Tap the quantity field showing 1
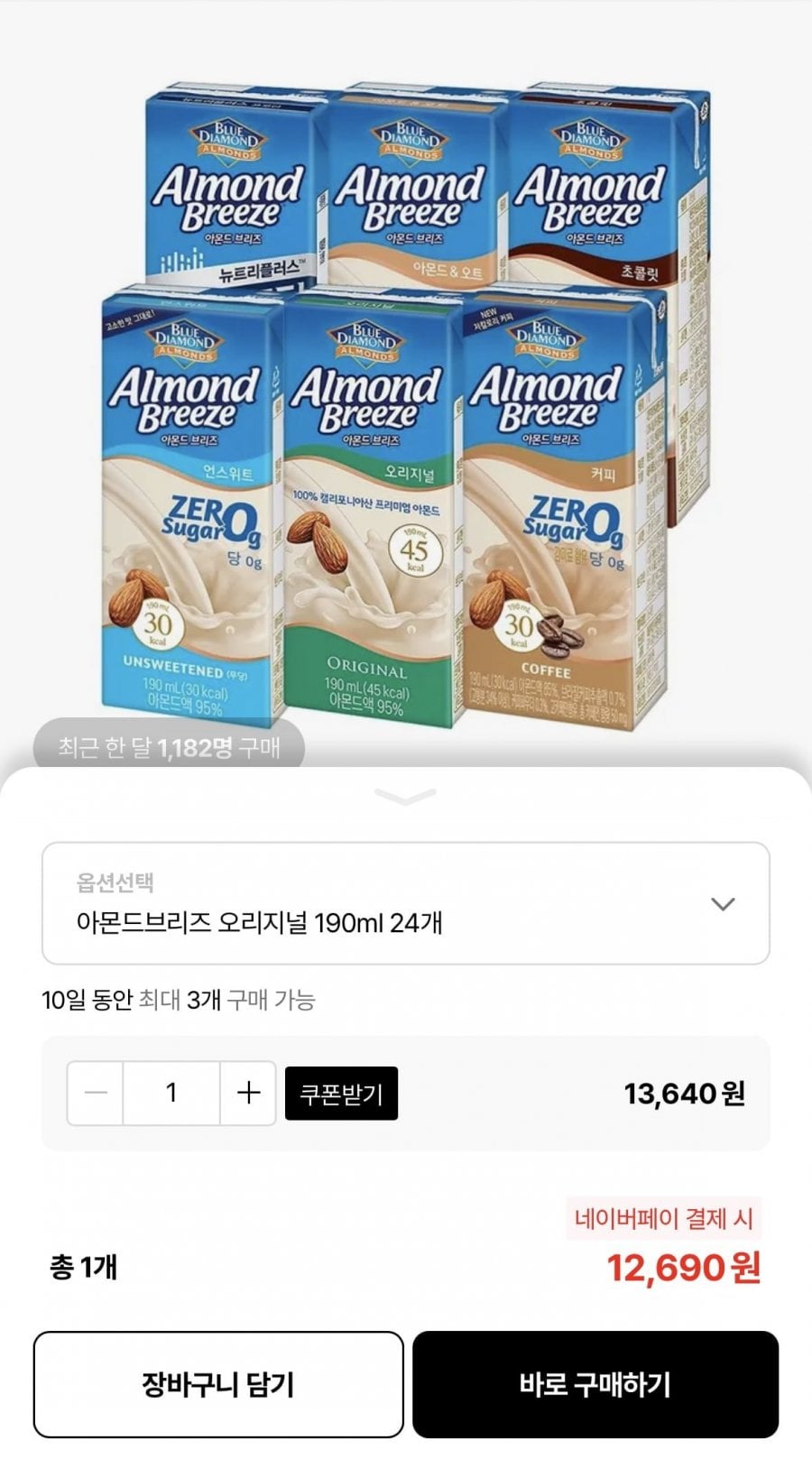 pos(171,1093)
